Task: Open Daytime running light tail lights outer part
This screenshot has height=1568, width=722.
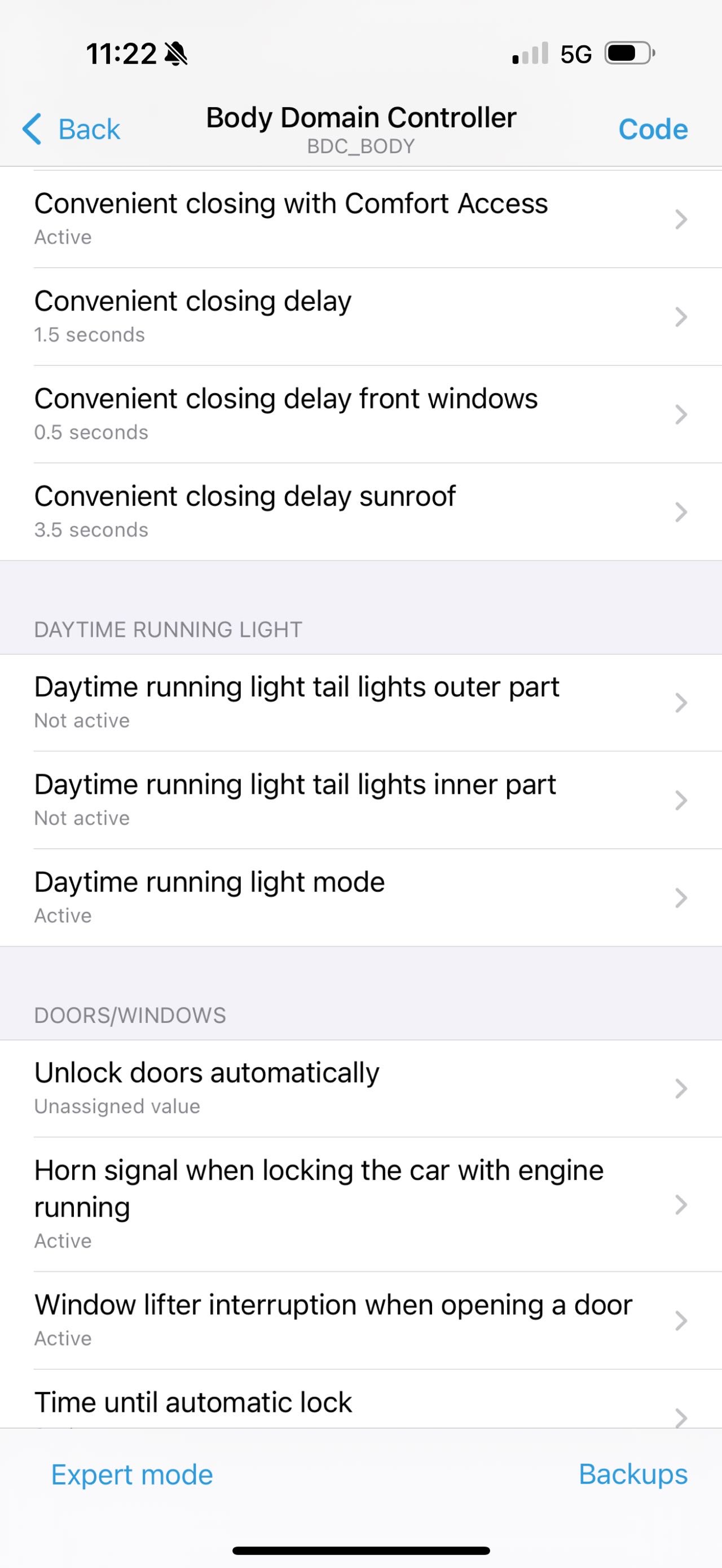Action: point(361,703)
